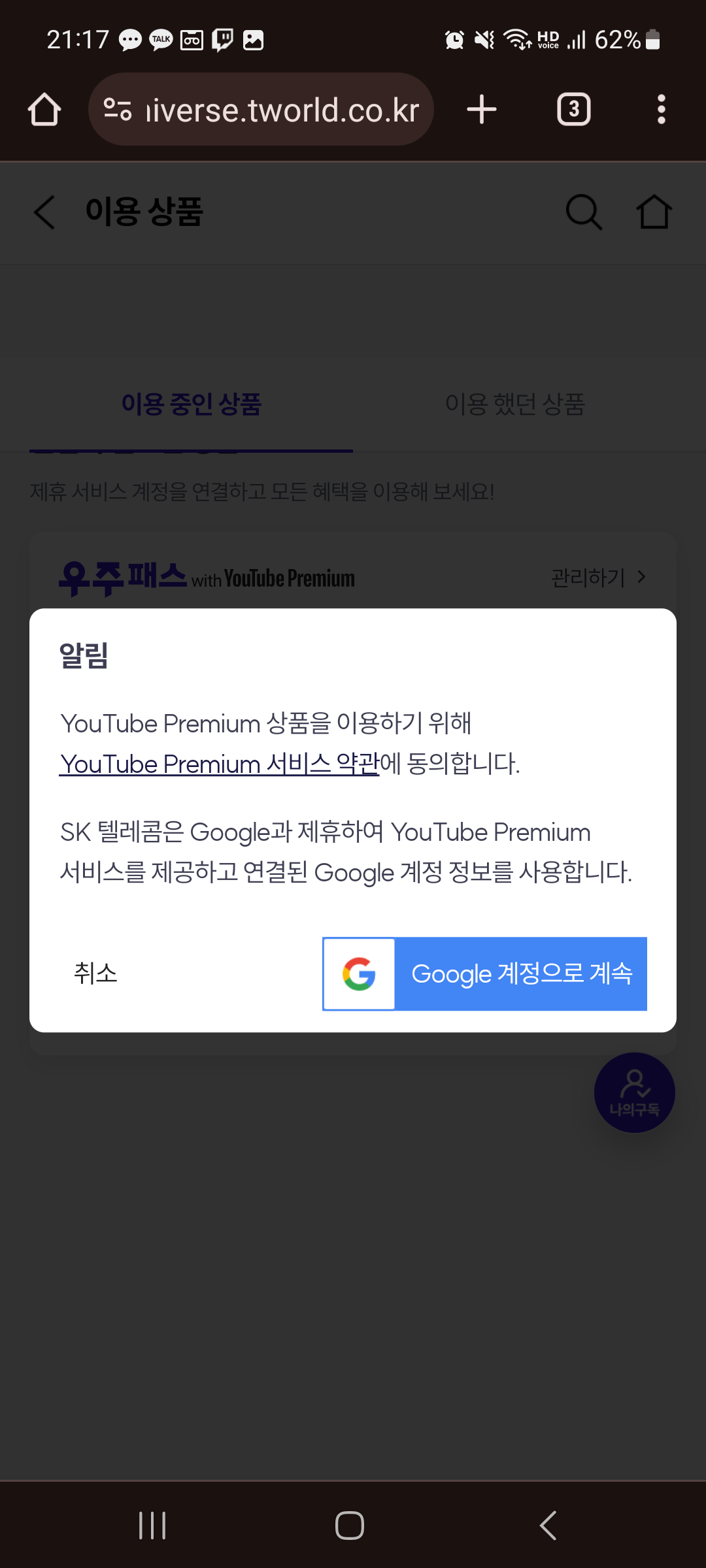Image resolution: width=706 pixels, height=1568 pixels.
Task: Add a new browser tab
Action: [x=482, y=109]
